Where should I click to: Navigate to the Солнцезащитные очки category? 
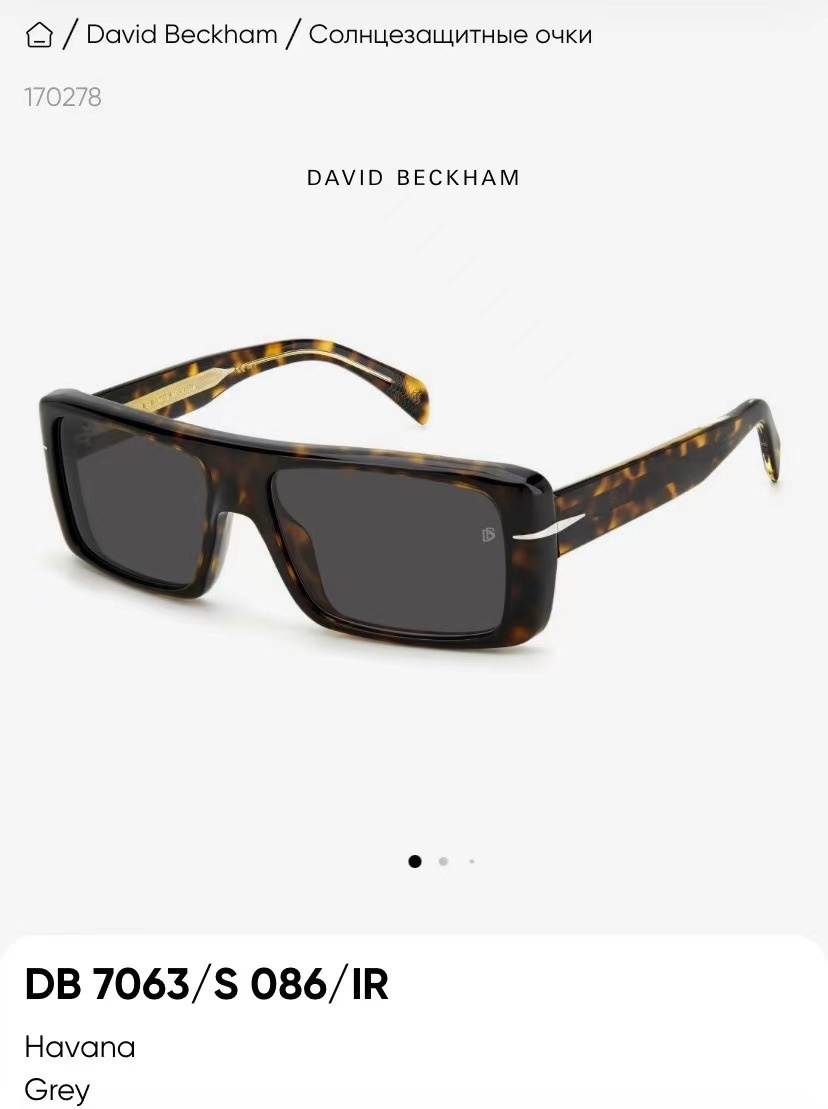451,34
